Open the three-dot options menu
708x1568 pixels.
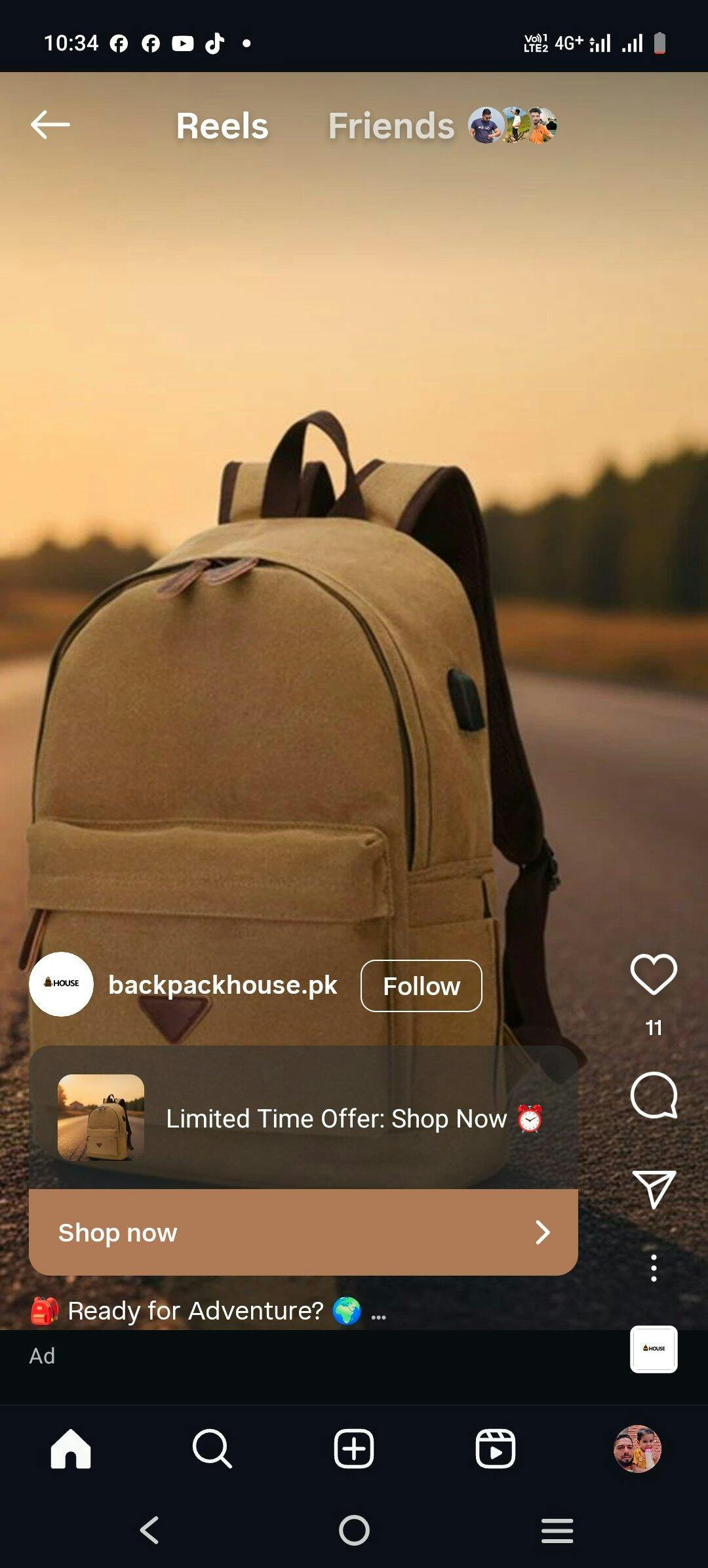point(653,1268)
